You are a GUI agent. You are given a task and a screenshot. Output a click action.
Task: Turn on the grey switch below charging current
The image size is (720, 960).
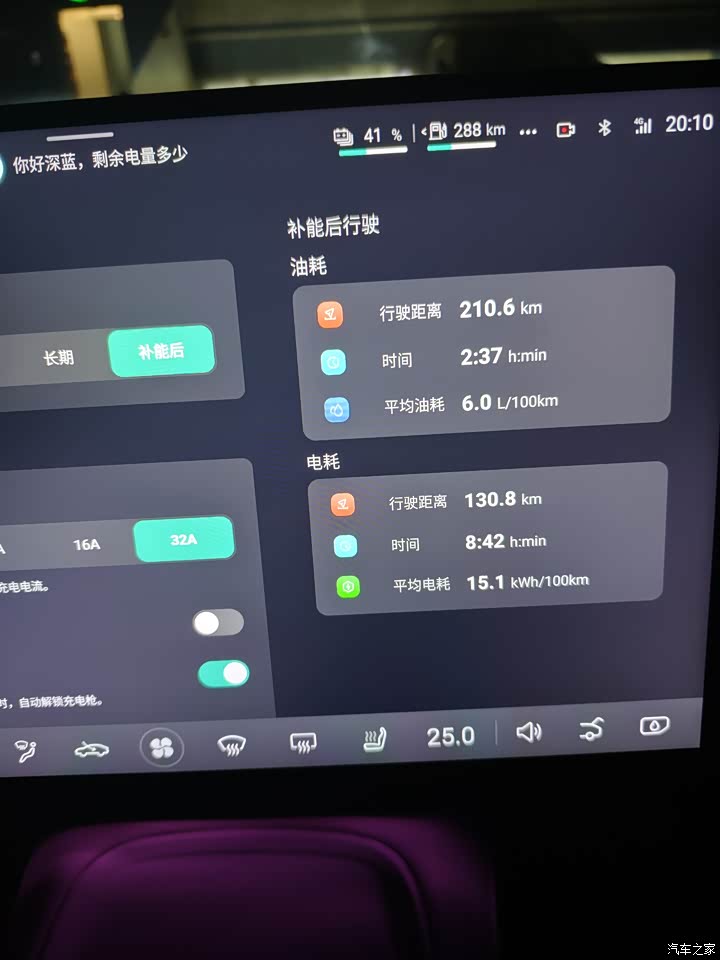coord(218,623)
